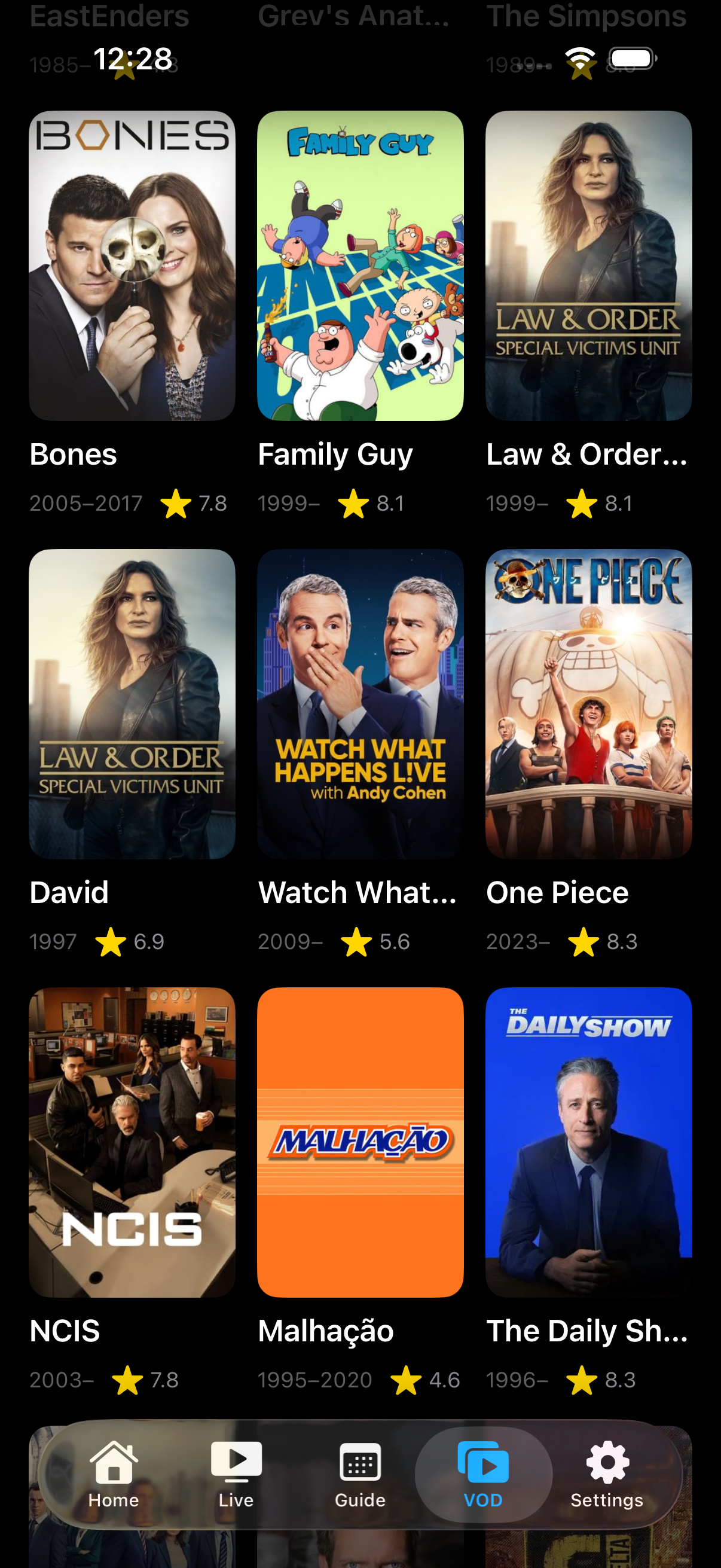
Task: Click the star rating icon beside One Piece
Action: (x=583, y=941)
